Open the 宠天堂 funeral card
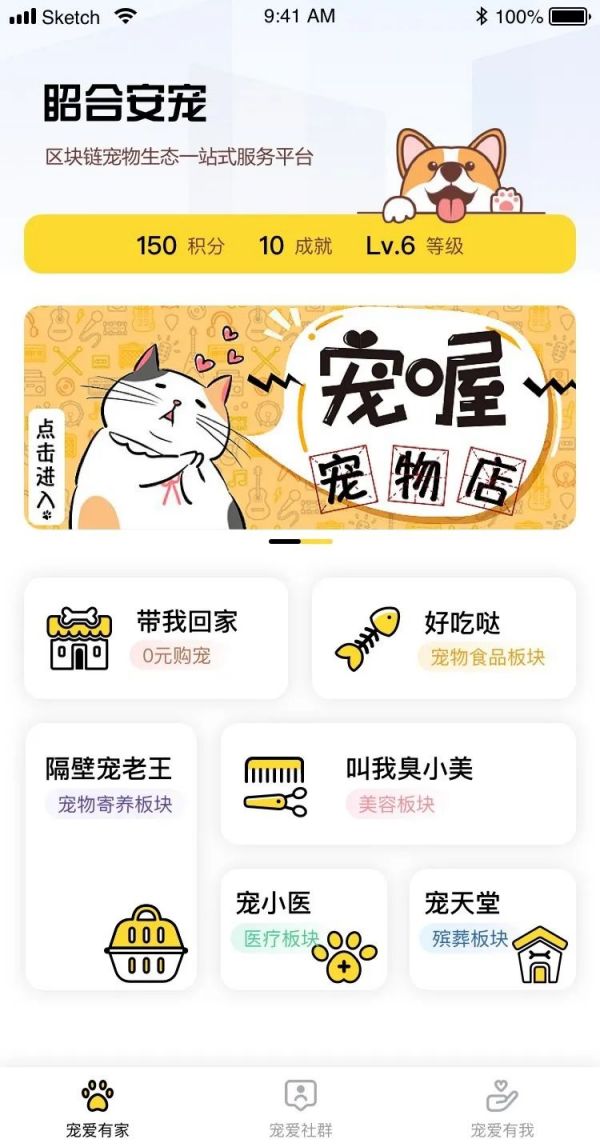The height and width of the screenshot is (1147, 600). tap(492, 929)
